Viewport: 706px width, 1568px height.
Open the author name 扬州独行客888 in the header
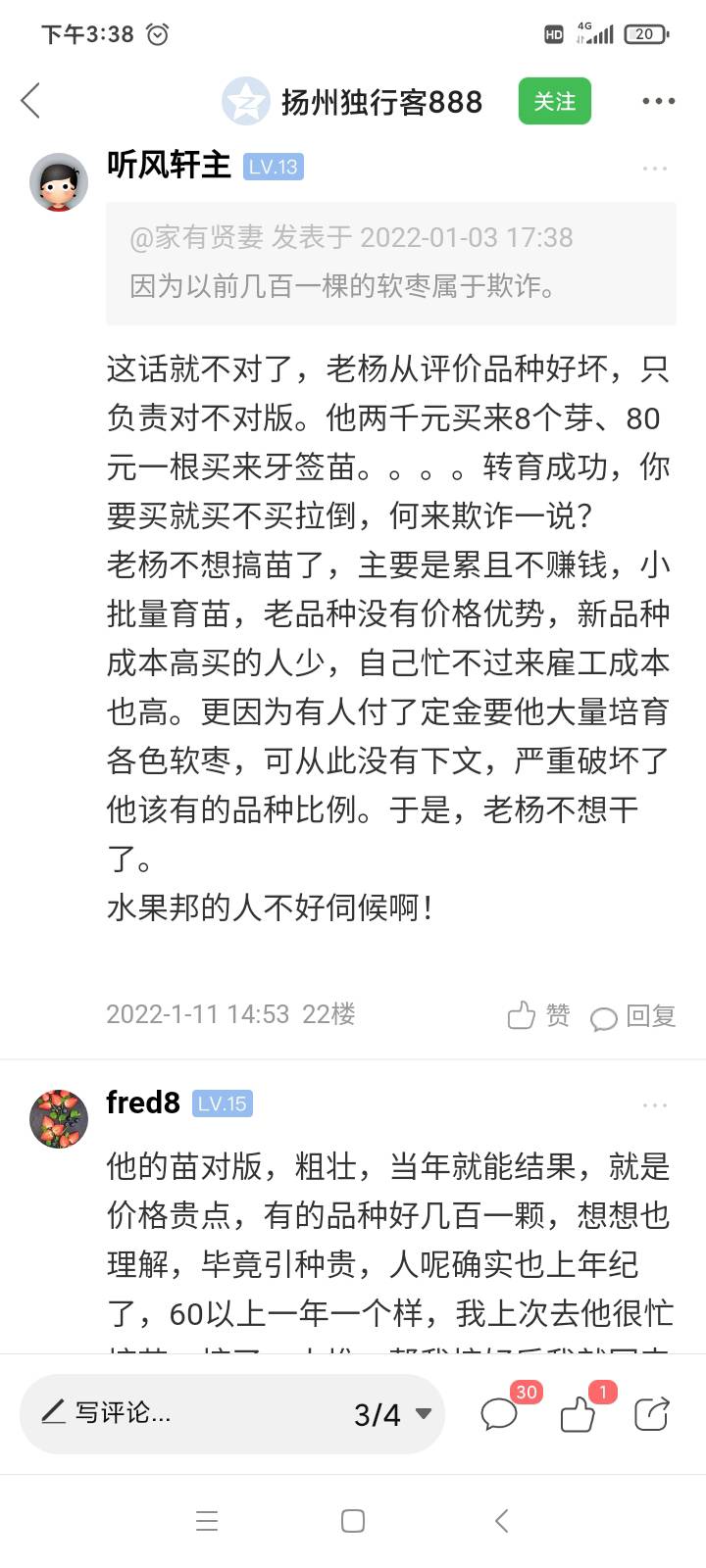(381, 102)
